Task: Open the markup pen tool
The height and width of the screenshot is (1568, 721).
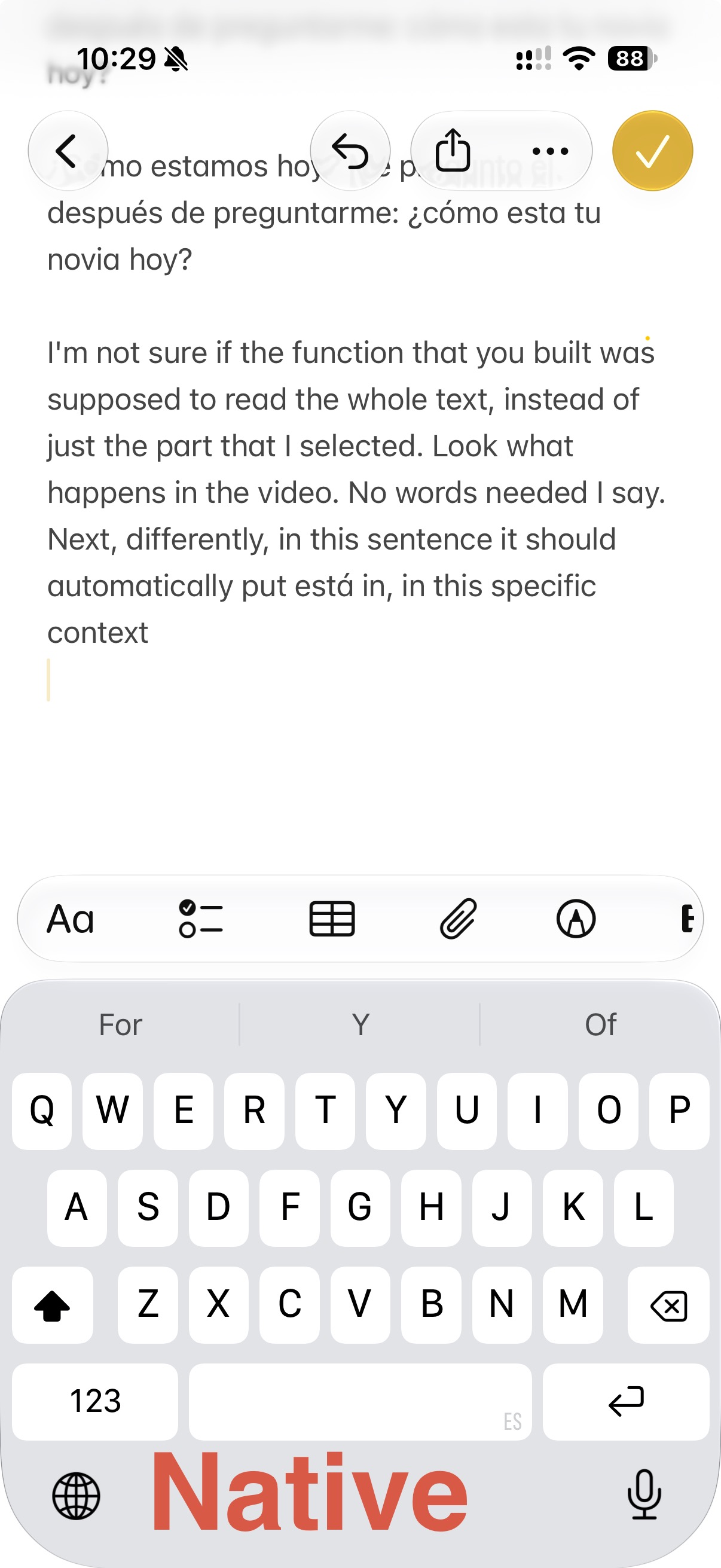Action: (576, 919)
